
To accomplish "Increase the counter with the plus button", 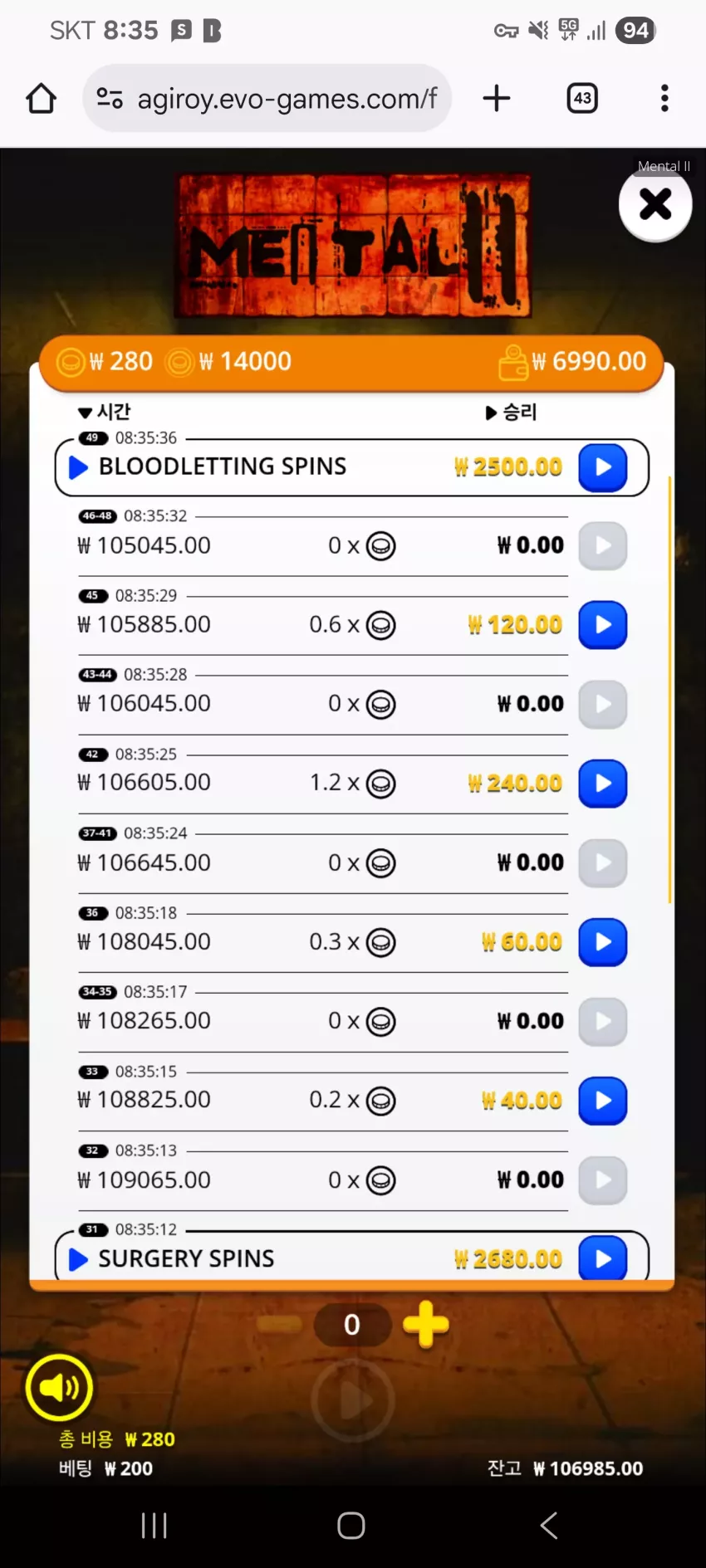I will [x=425, y=1324].
